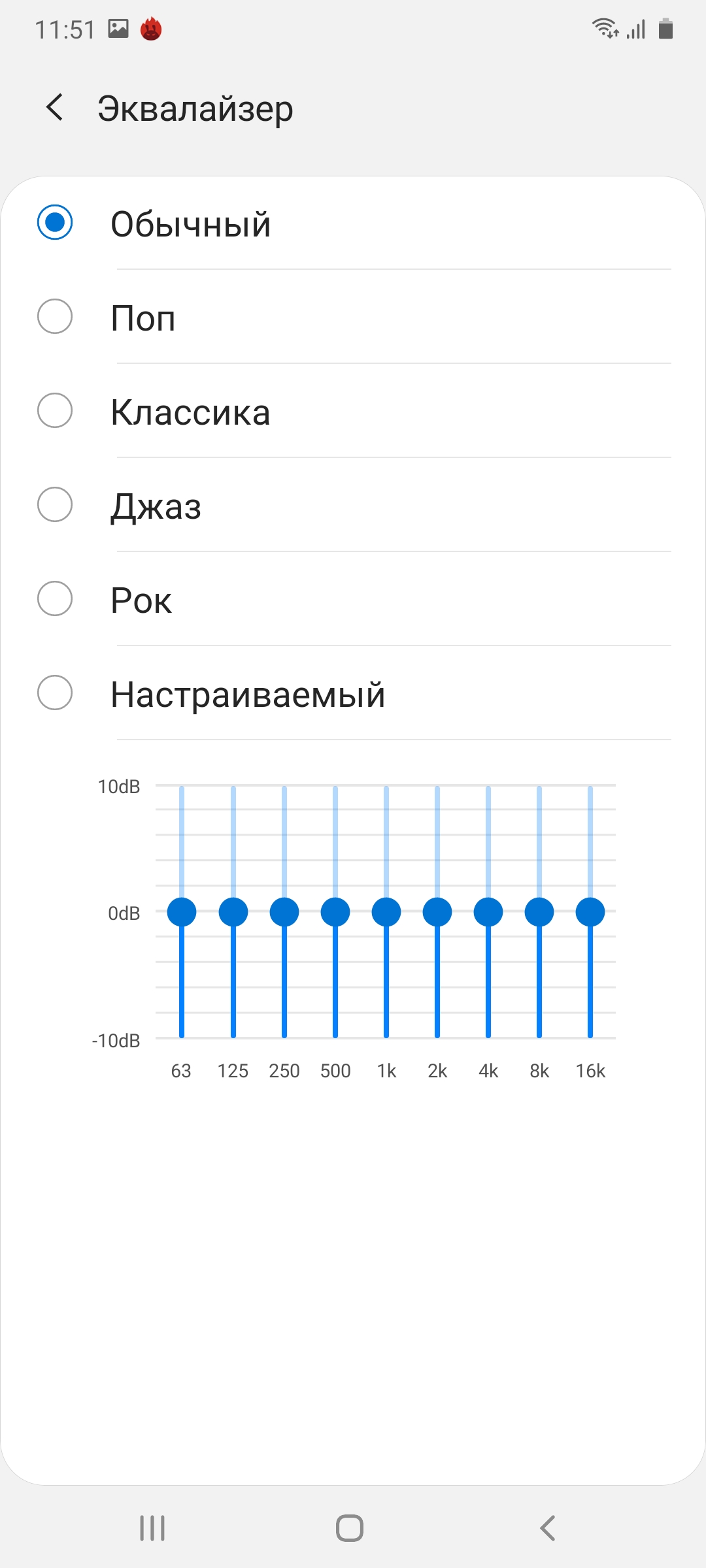Select the Обычный equalizer preset
The image size is (706, 1568).
coord(353,223)
